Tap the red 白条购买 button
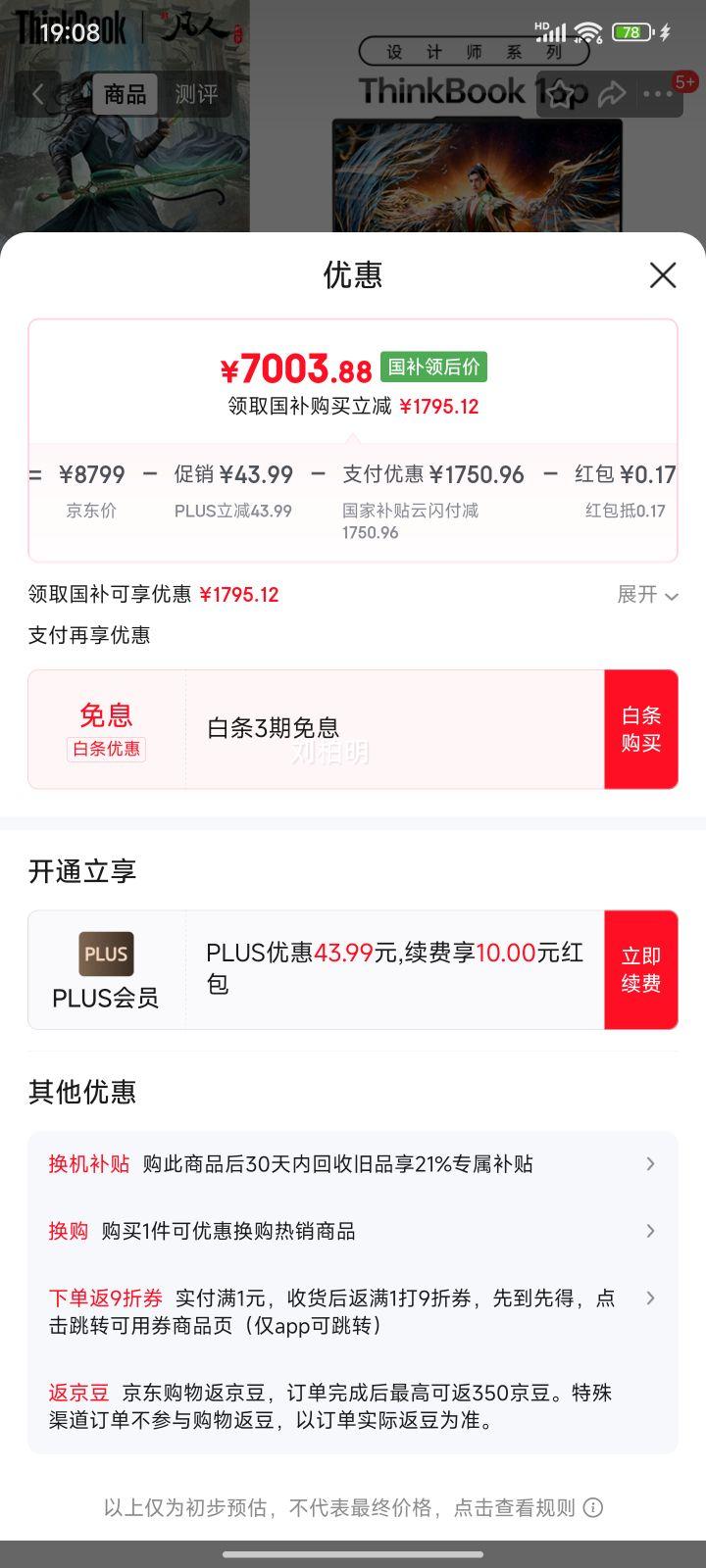Image resolution: width=706 pixels, height=1568 pixels. click(640, 729)
